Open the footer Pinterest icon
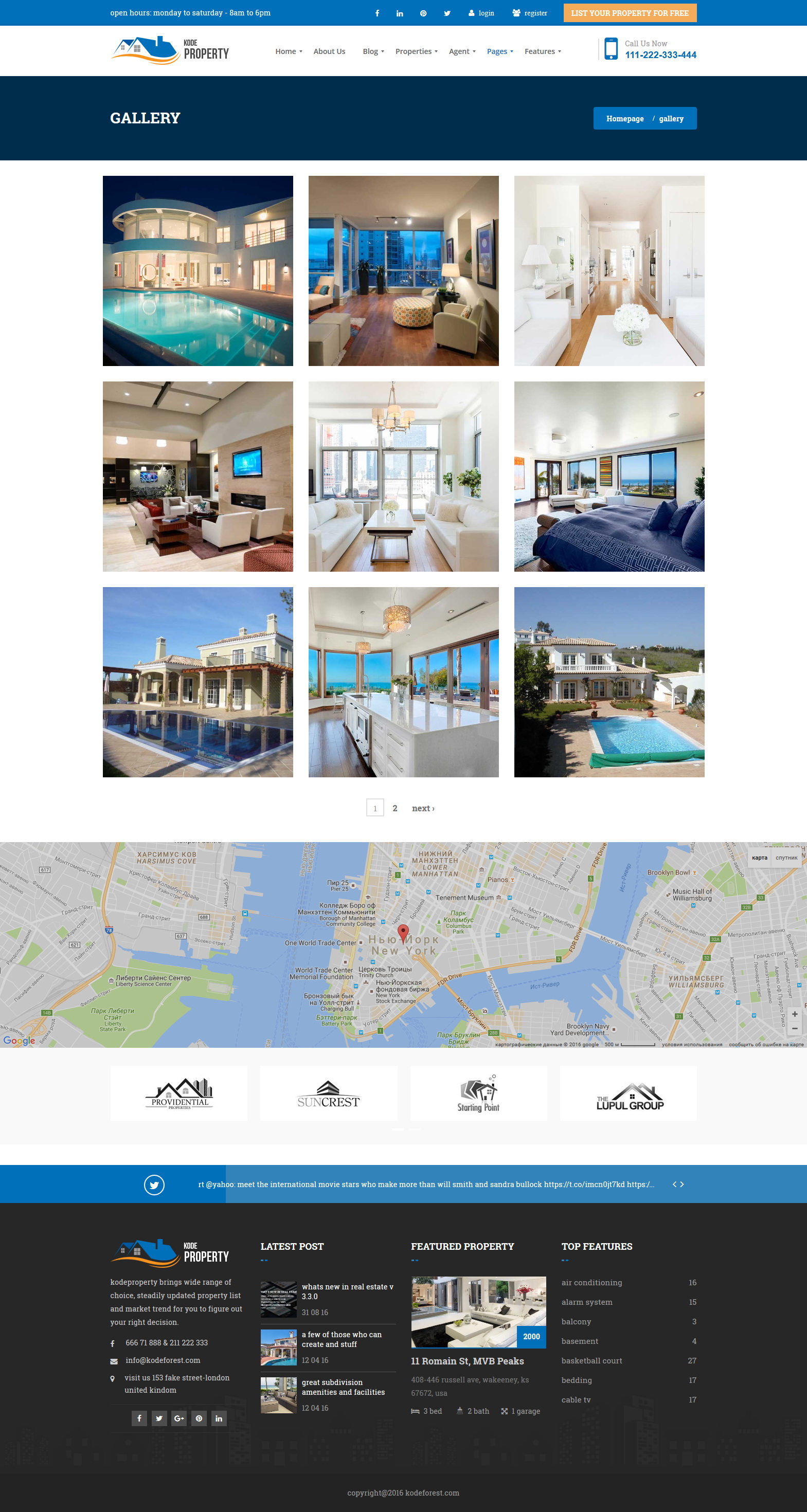 [199, 1418]
